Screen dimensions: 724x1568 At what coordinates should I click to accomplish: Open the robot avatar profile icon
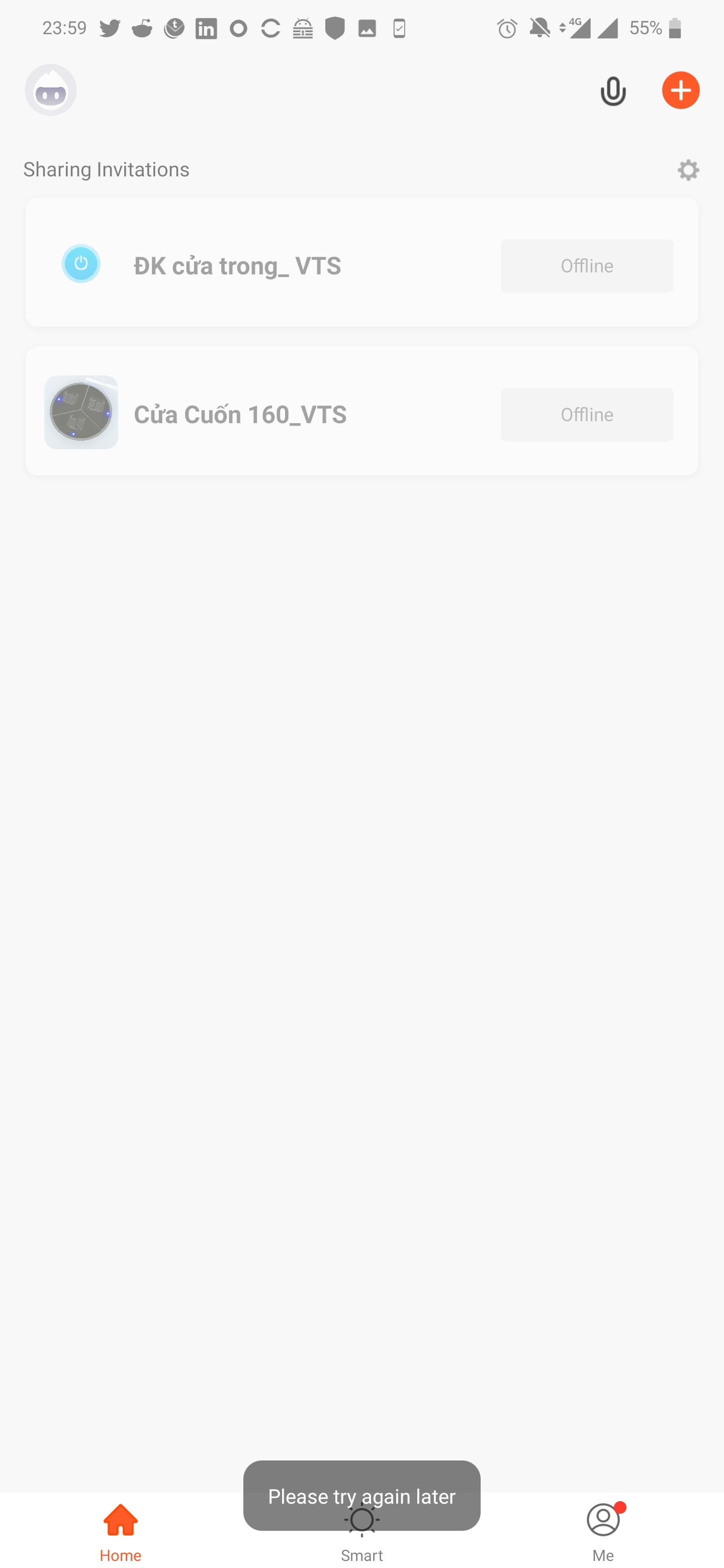[x=51, y=90]
